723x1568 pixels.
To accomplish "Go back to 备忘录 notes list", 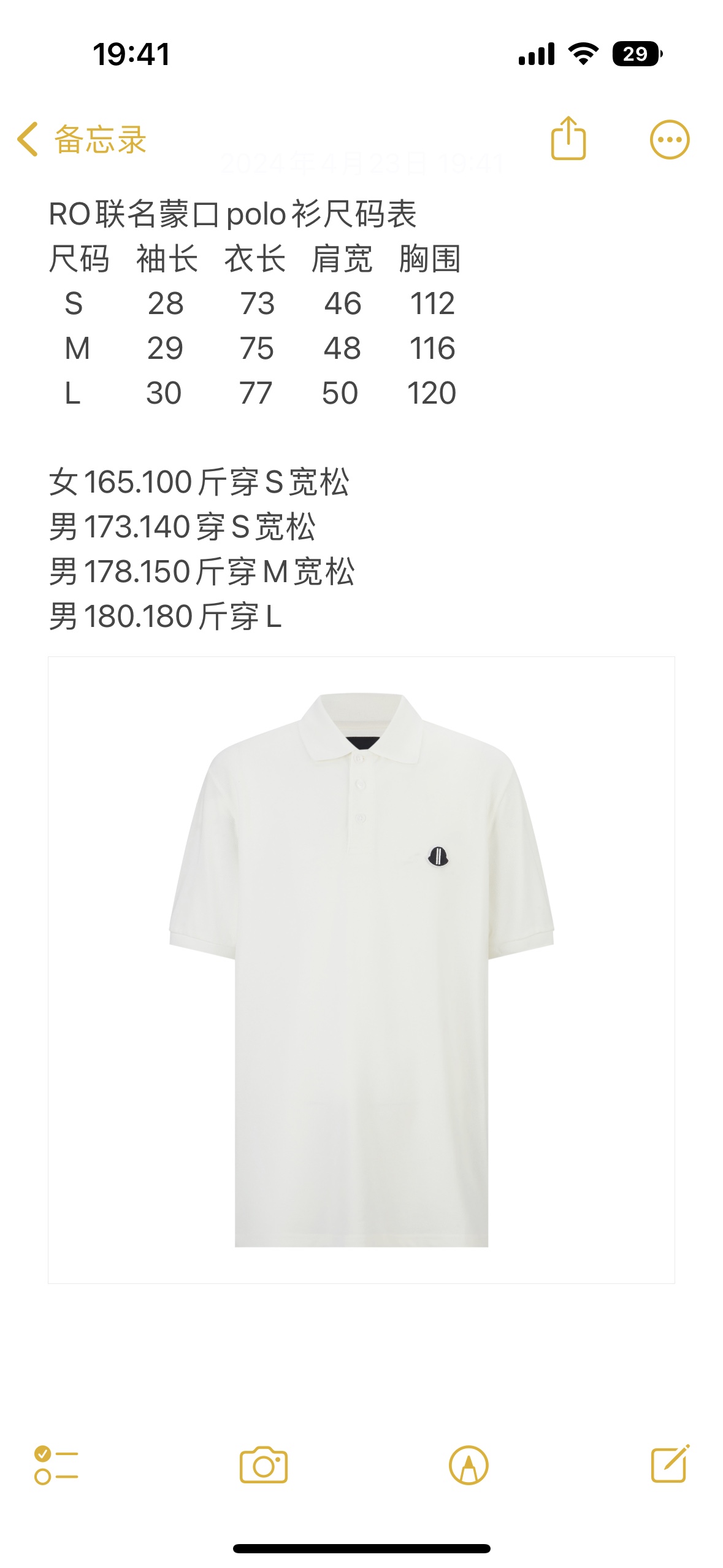I will coord(81,139).
